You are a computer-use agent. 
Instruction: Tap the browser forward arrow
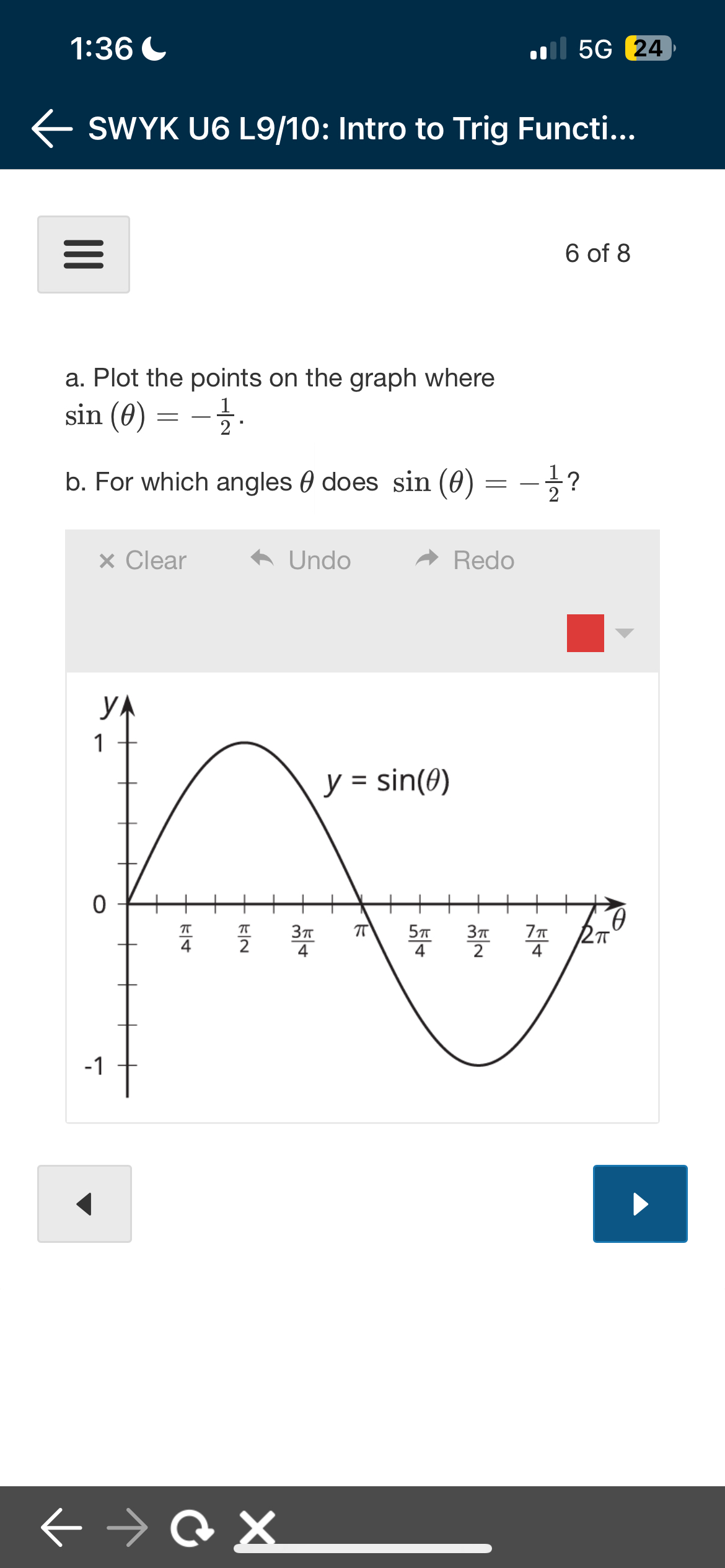[128, 1527]
